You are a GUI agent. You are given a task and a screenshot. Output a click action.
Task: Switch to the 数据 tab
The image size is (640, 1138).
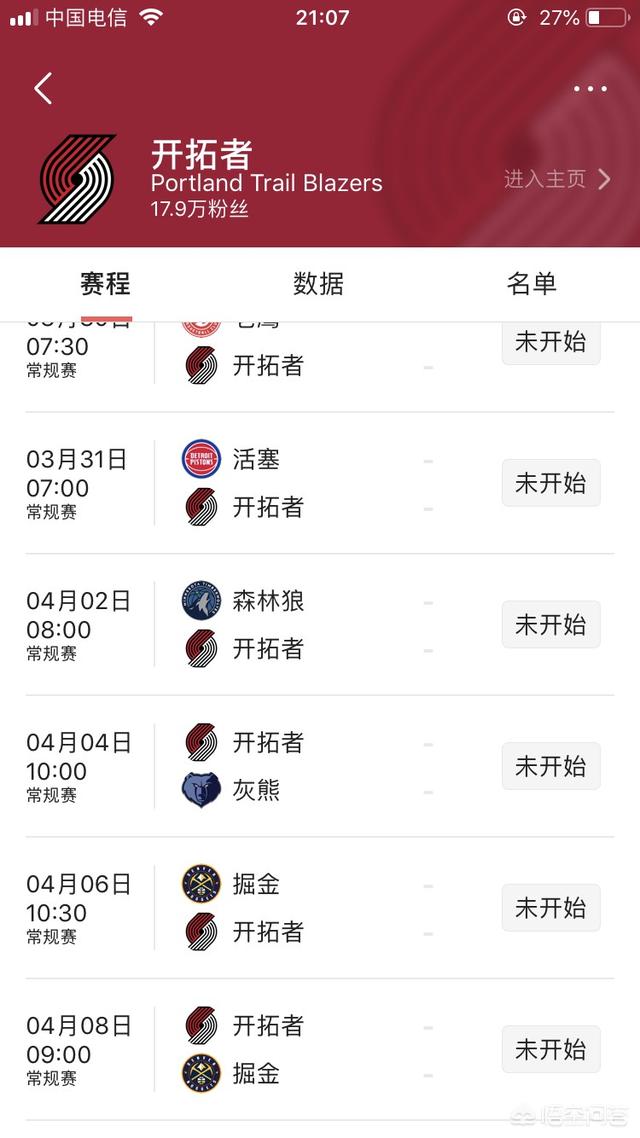point(318,284)
